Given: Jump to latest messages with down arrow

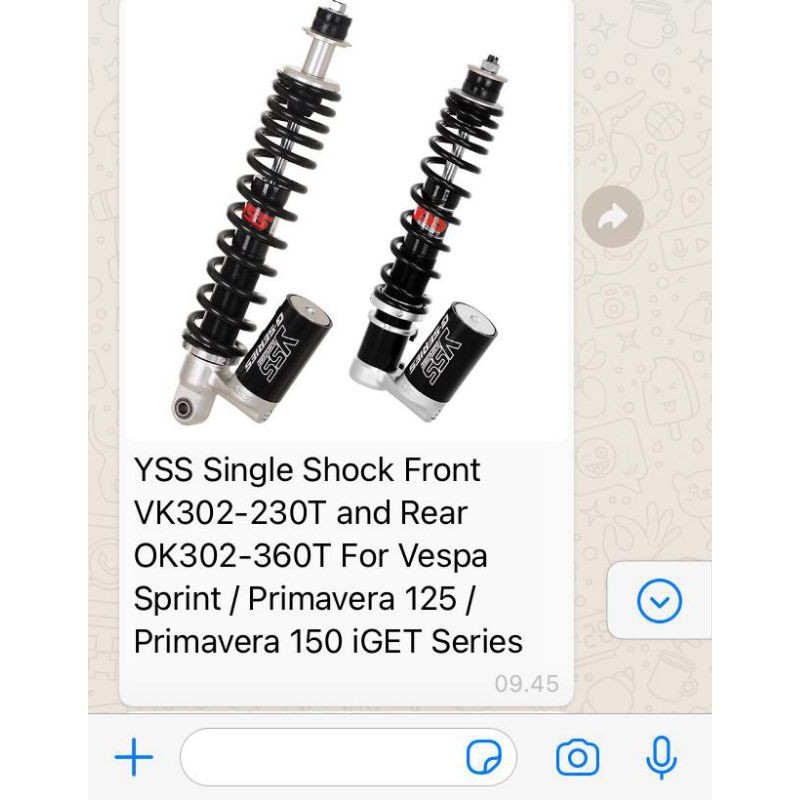Looking at the screenshot, I should click(659, 601).
